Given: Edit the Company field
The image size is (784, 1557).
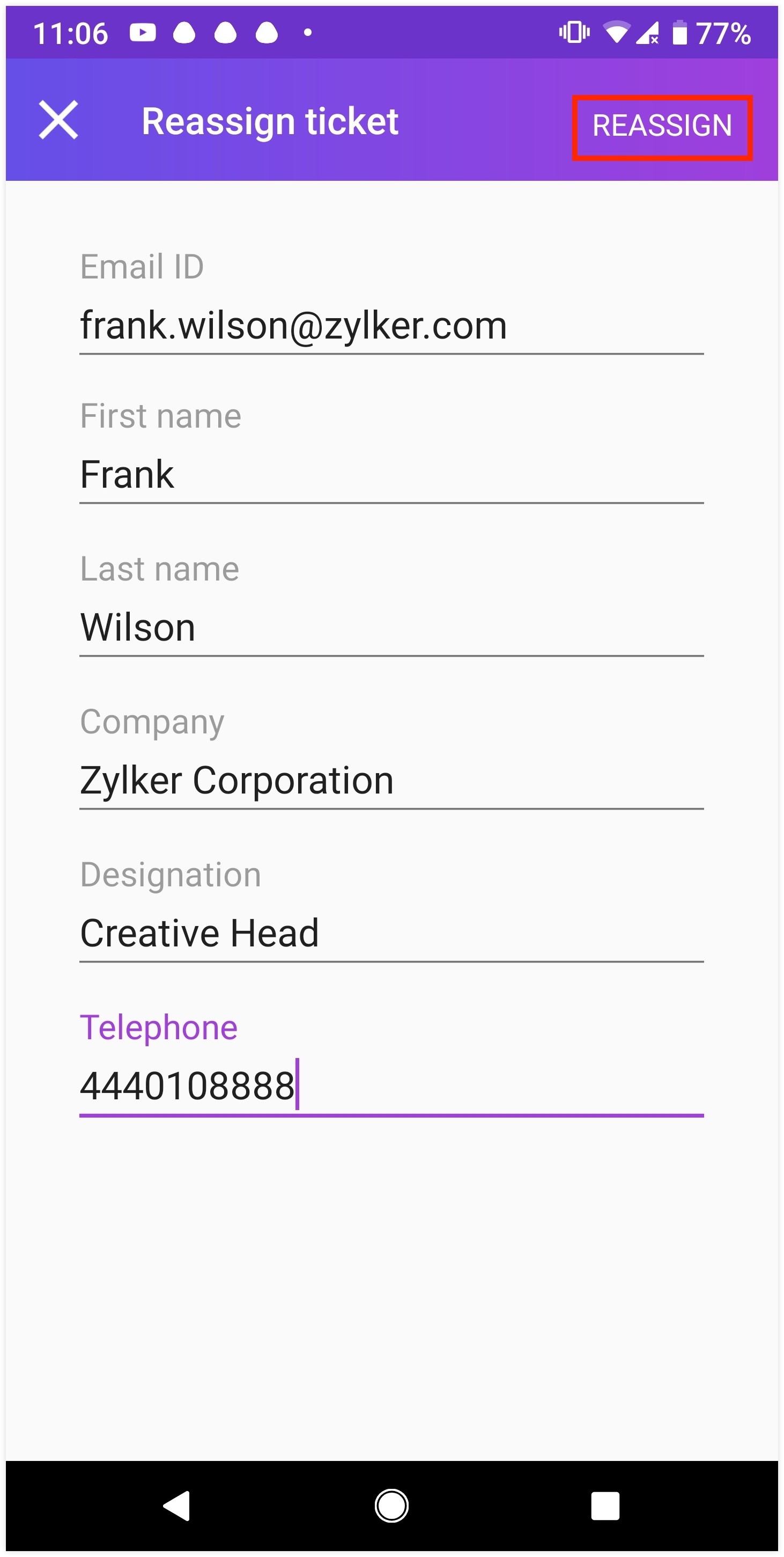Looking at the screenshot, I should (x=391, y=781).
